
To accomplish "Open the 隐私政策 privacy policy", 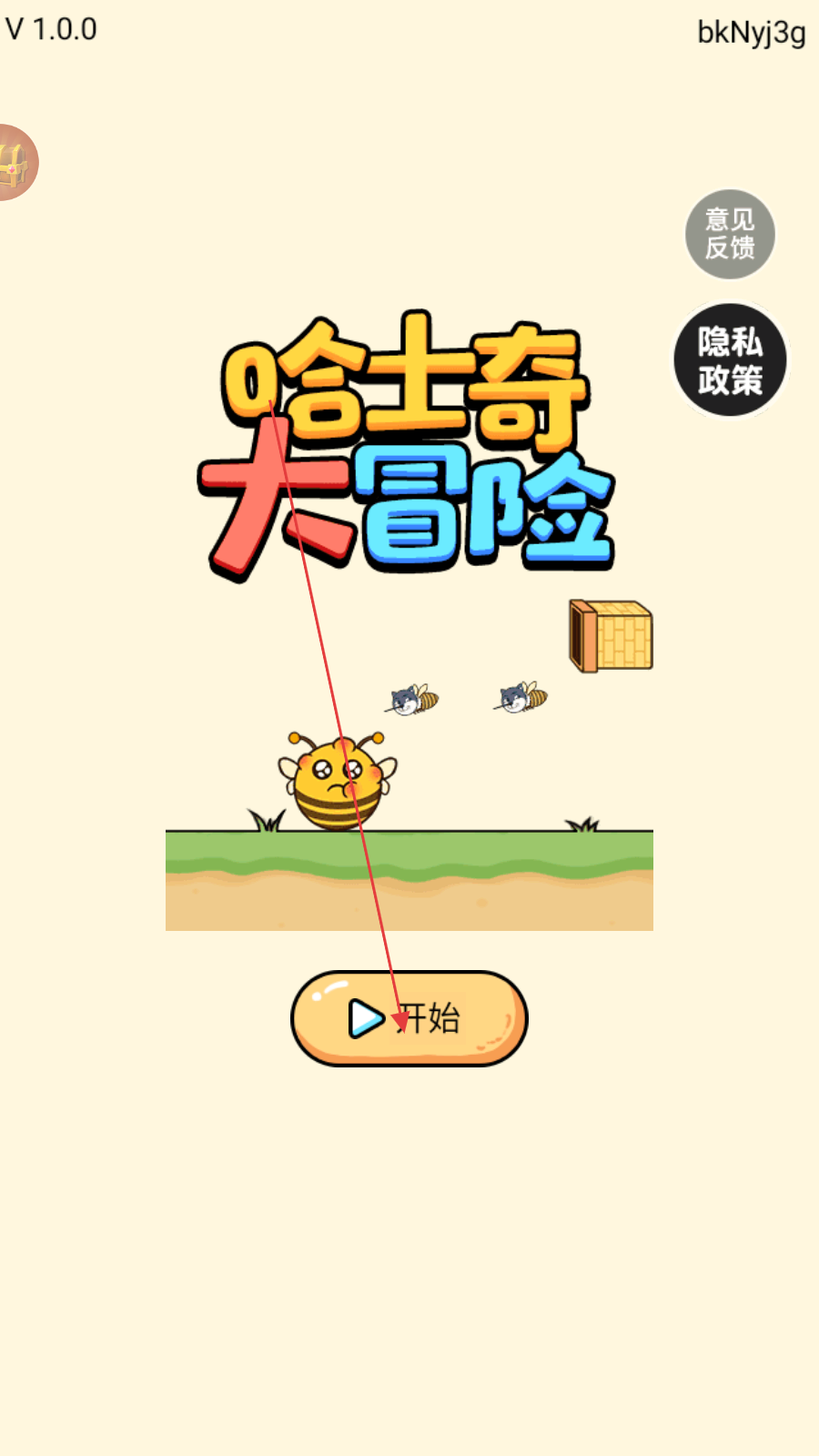I will 730,360.
